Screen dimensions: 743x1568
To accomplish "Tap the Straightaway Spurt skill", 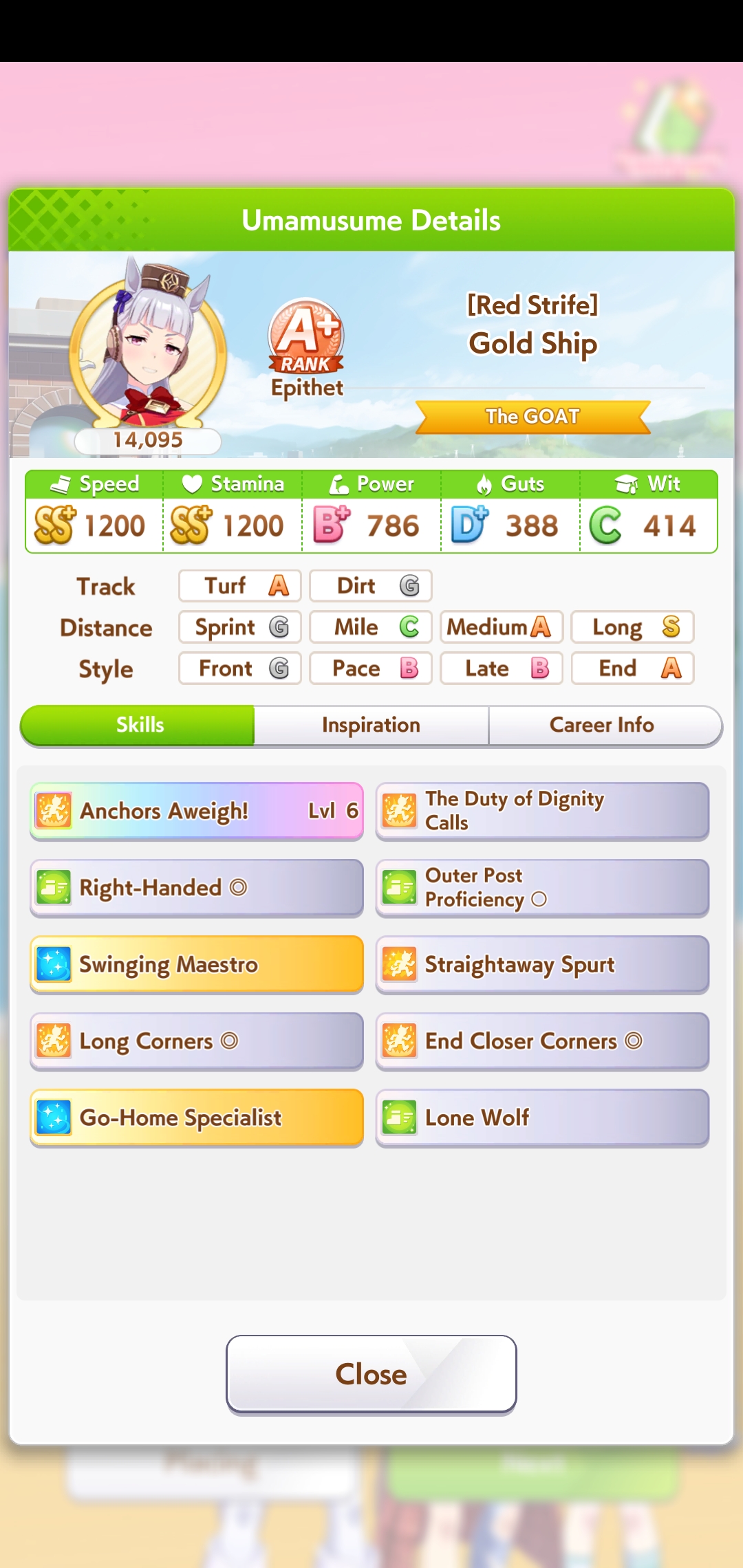I will coord(542,964).
